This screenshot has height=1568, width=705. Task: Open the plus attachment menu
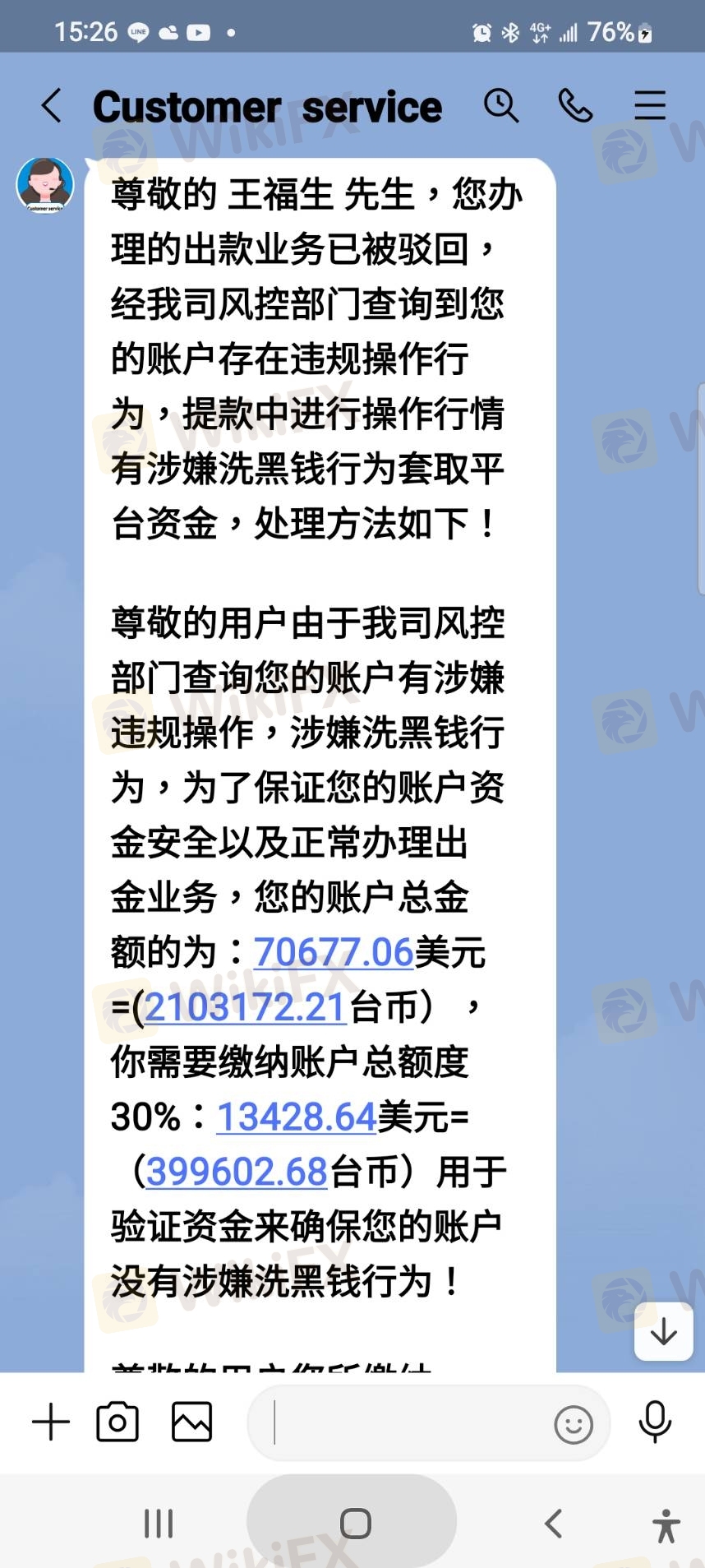51,1422
